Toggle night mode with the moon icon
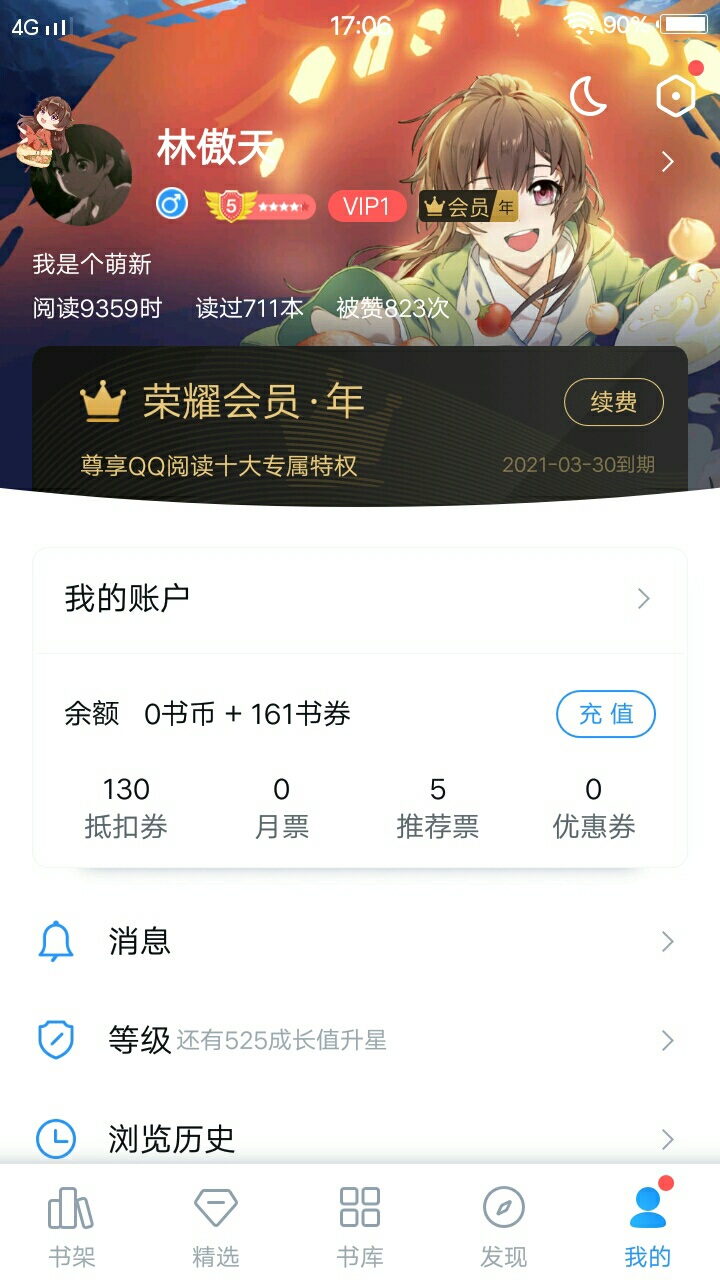The width and height of the screenshot is (720, 1280). click(x=588, y=96)
